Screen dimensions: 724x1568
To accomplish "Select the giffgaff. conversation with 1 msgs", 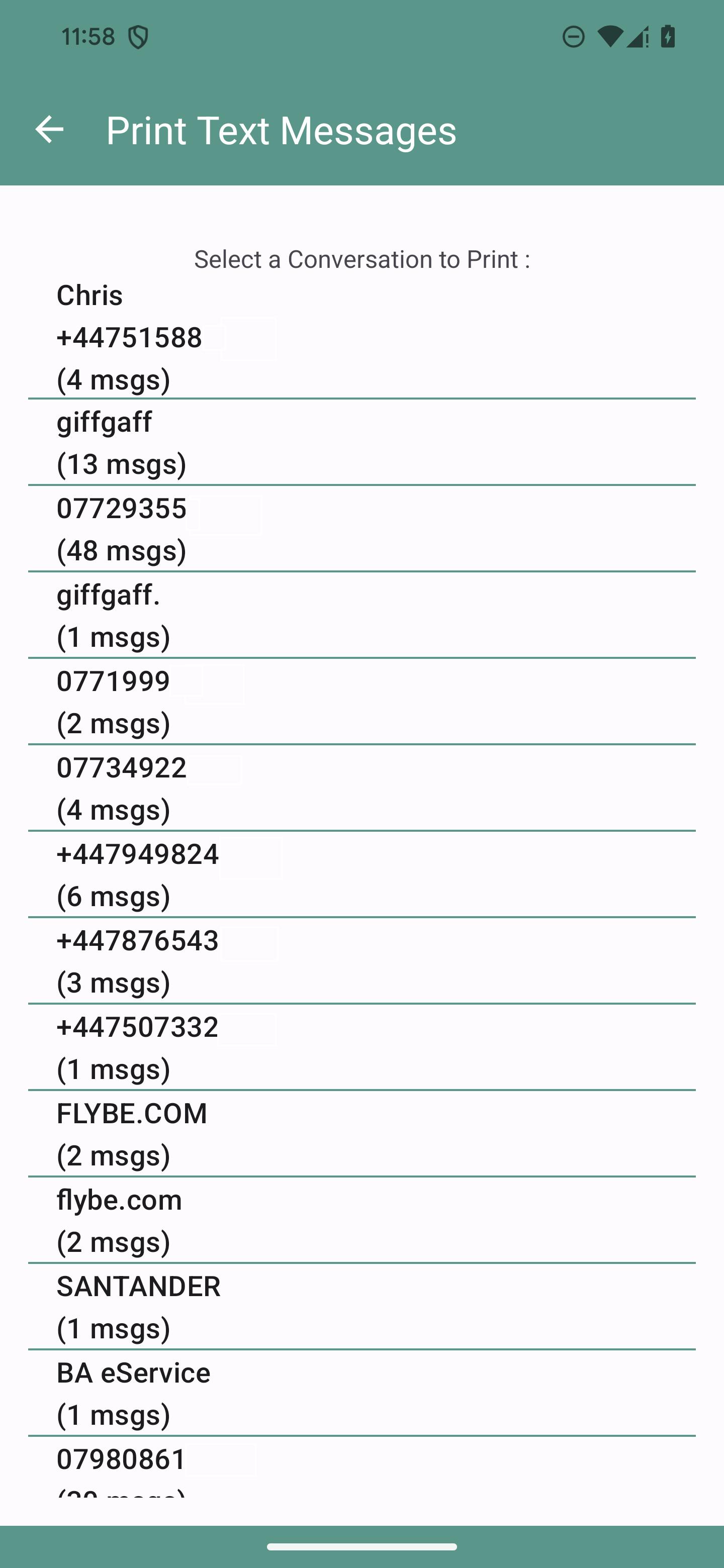I will coord(361,616).
